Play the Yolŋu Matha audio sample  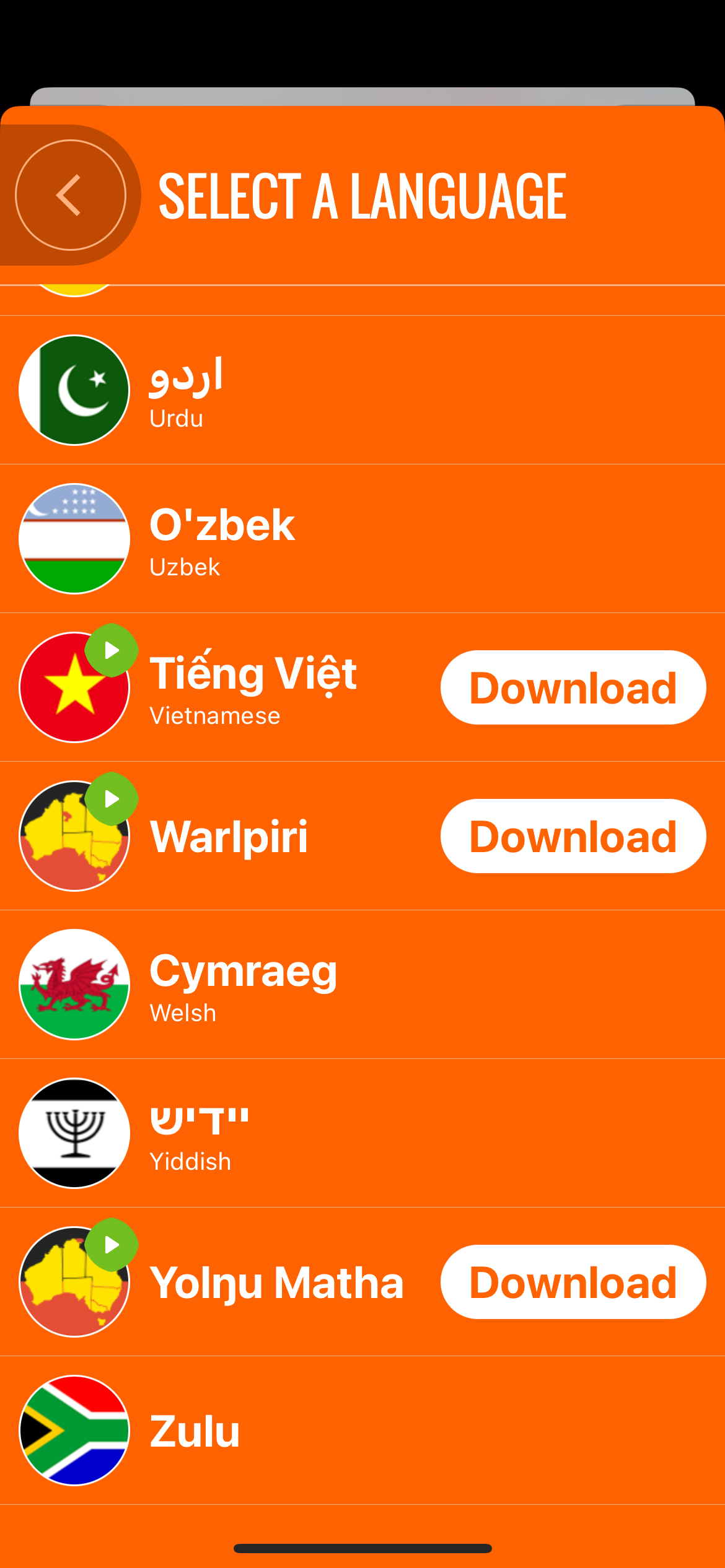tap(112, 1245)
